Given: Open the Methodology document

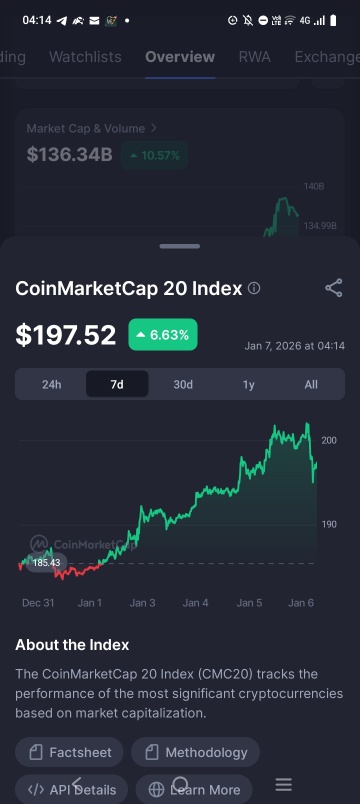Looking at the screenshot, I should (x=195, y=752).
